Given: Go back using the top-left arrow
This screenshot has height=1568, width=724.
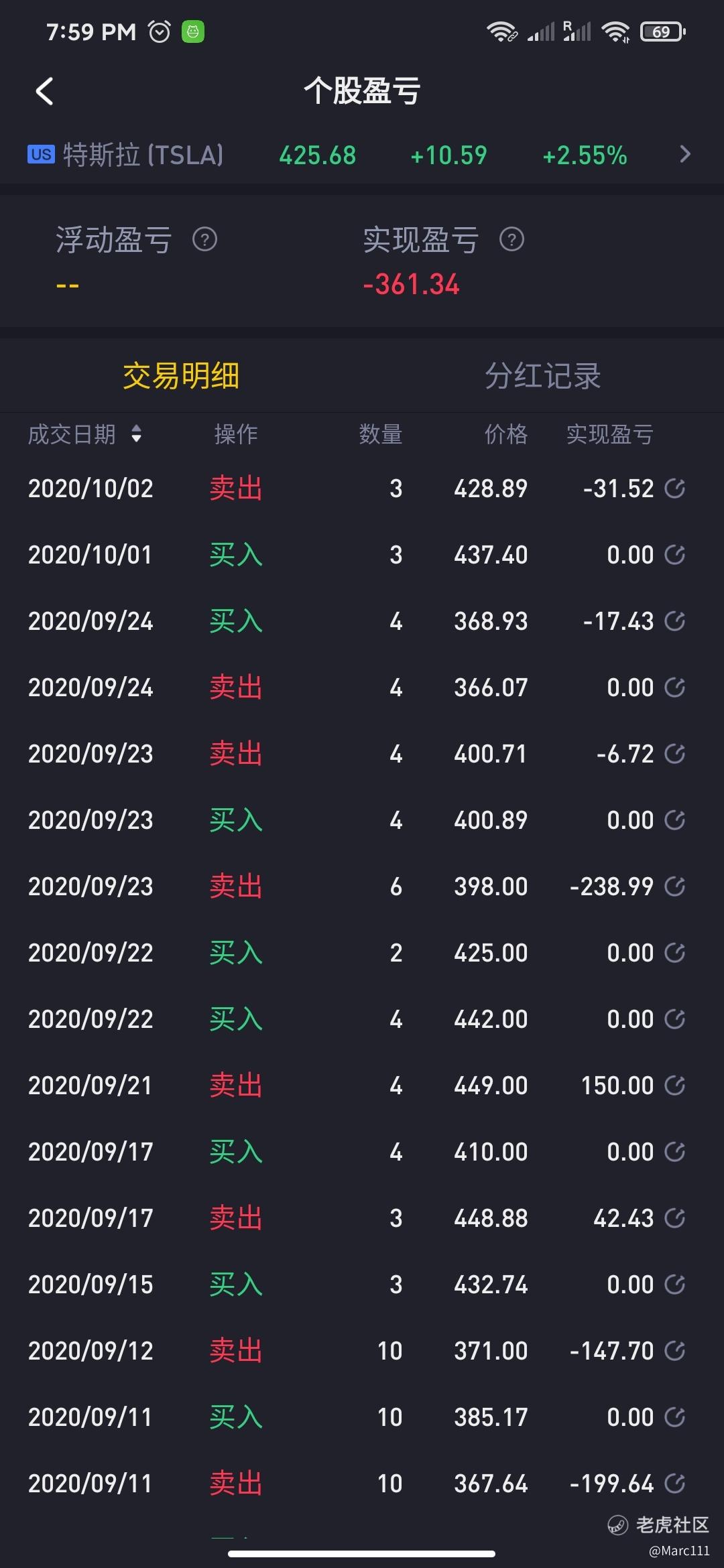Looking at the screenshot, I should 44,91.
